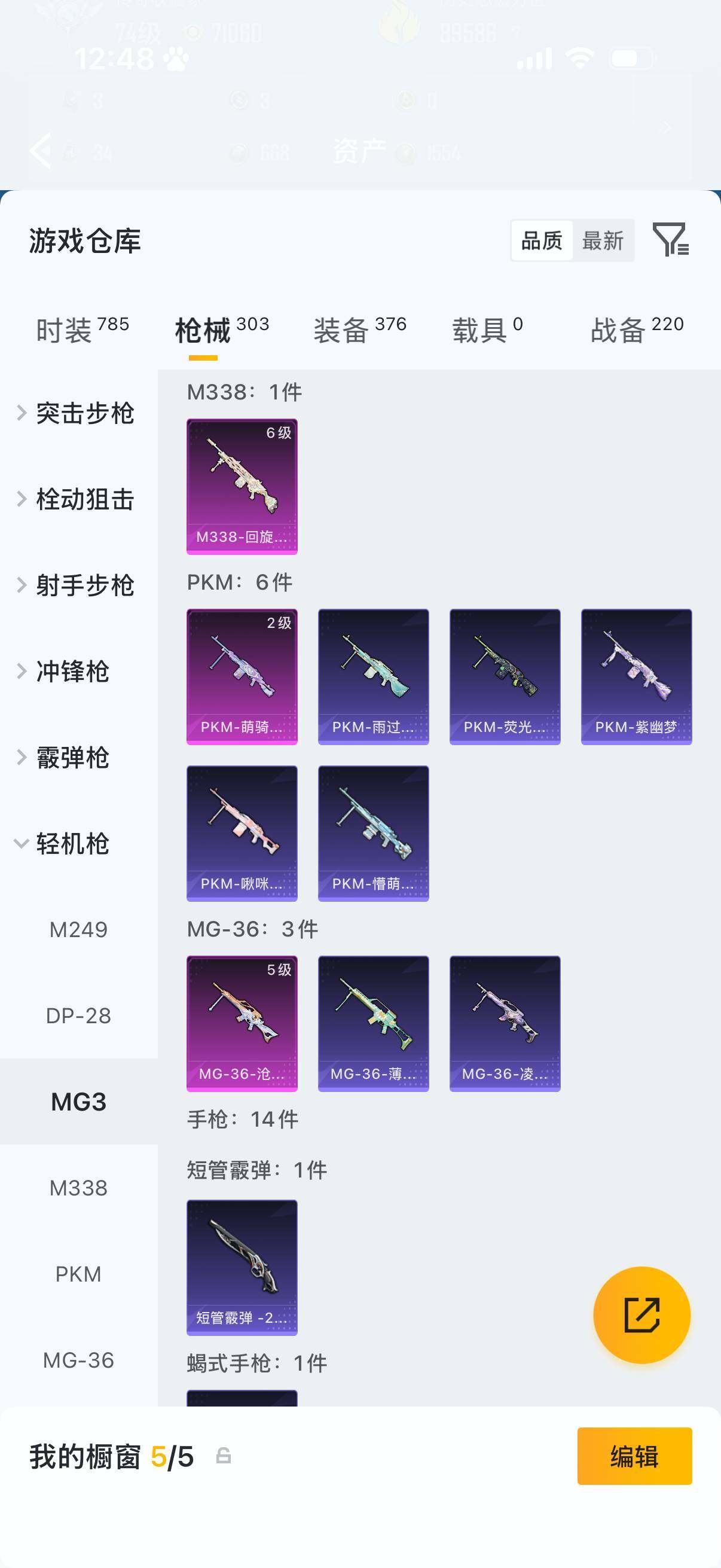Switch to the 时装 tab
The width and height of the screenshot is (721, 1568).
[x=82, y=330]
